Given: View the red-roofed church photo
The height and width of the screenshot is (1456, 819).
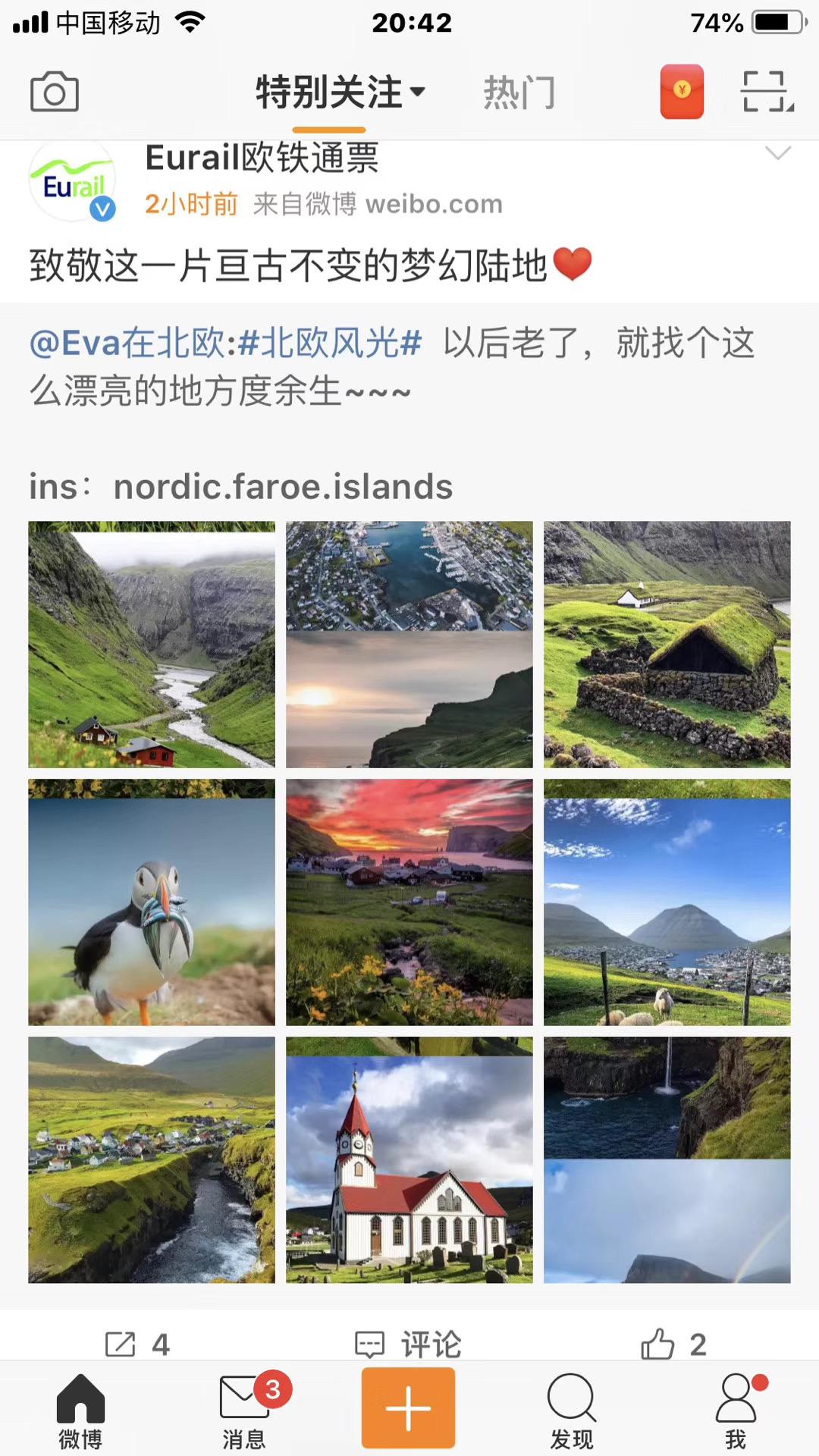Looking at the screenshot, I should pos(409,1160).
